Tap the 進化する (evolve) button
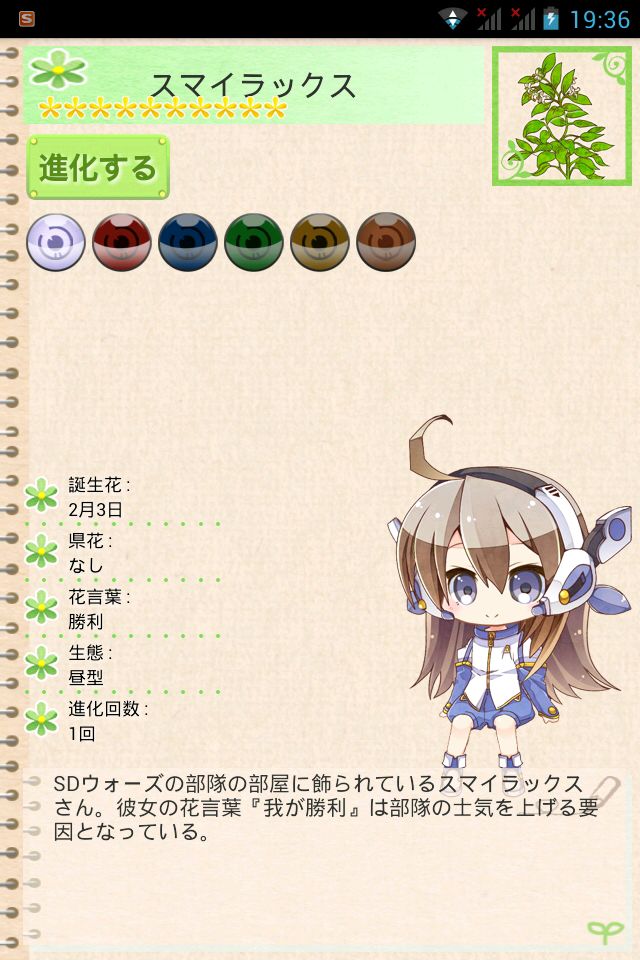Screen dimensions: 640x960 pos(98,167)
